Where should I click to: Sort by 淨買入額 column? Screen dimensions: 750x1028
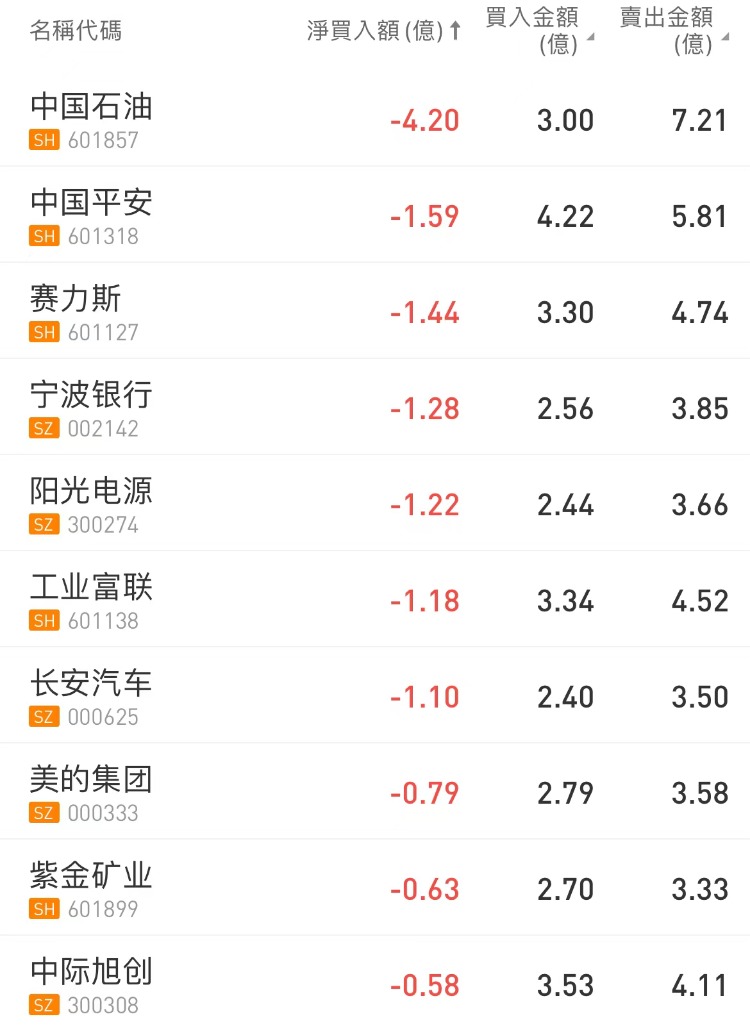(384, 31)
